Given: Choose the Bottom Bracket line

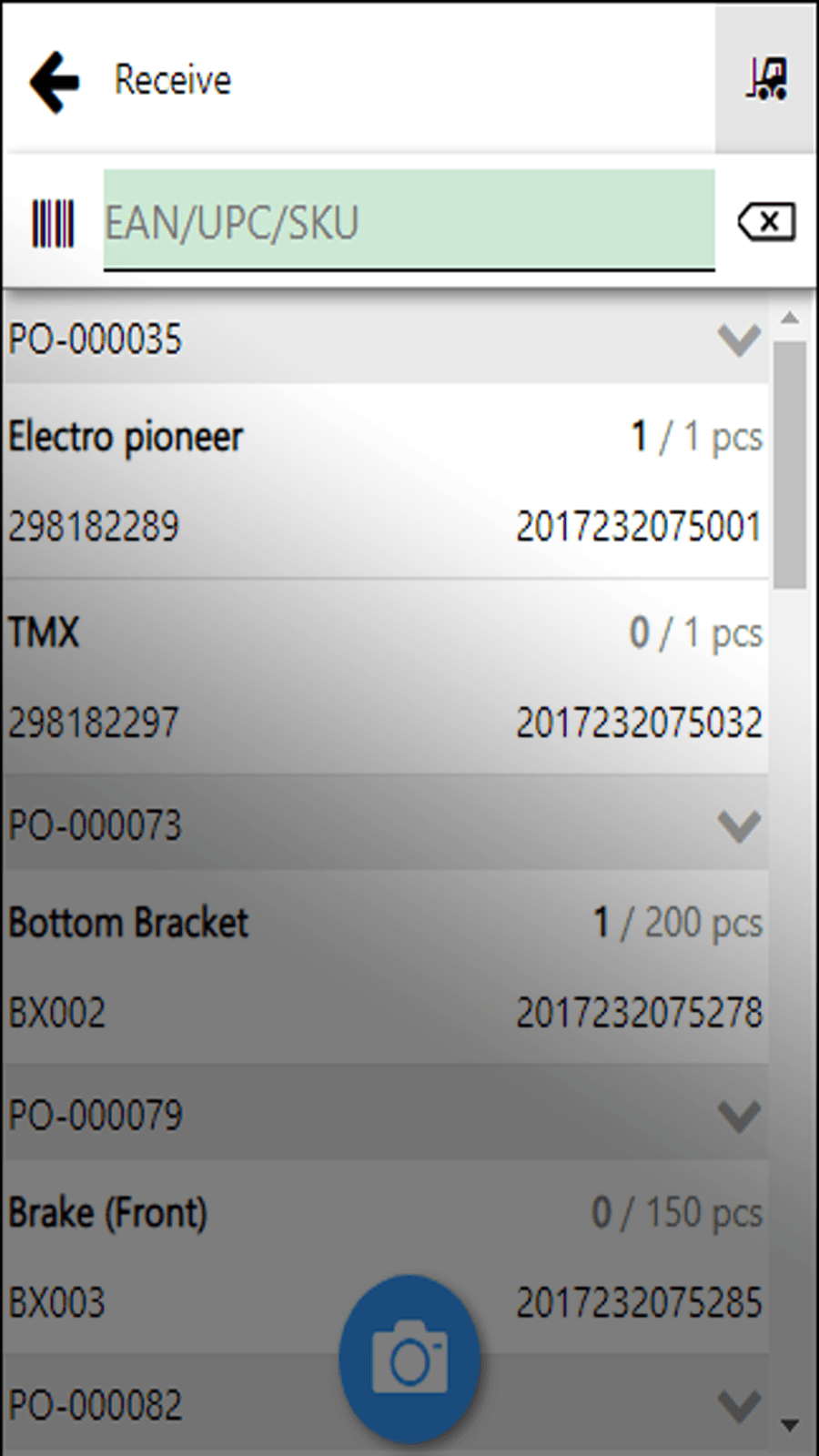Looking at the screenshot, I should click(385, 966).
